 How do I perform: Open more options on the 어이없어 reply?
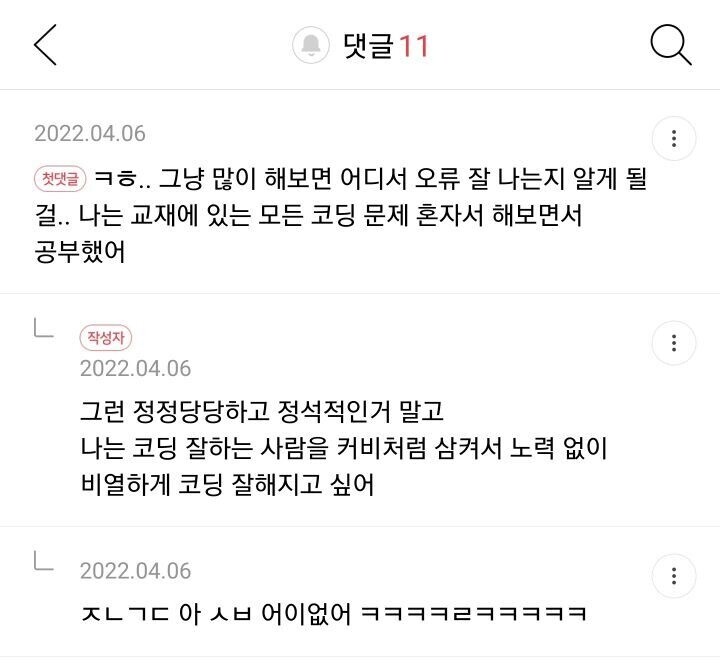(674, 575)
